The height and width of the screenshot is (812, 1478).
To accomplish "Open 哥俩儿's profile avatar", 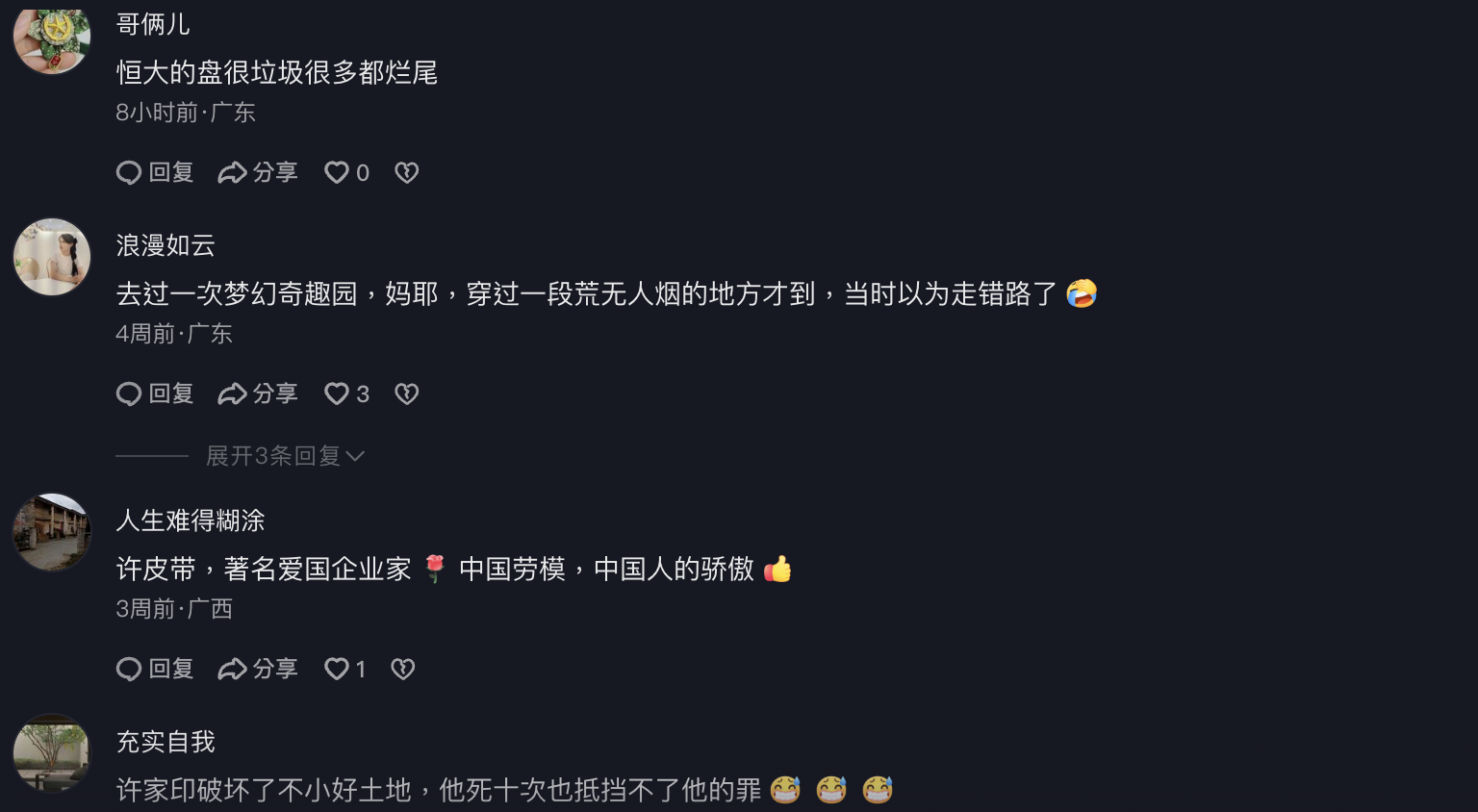I will pos(52,38).
